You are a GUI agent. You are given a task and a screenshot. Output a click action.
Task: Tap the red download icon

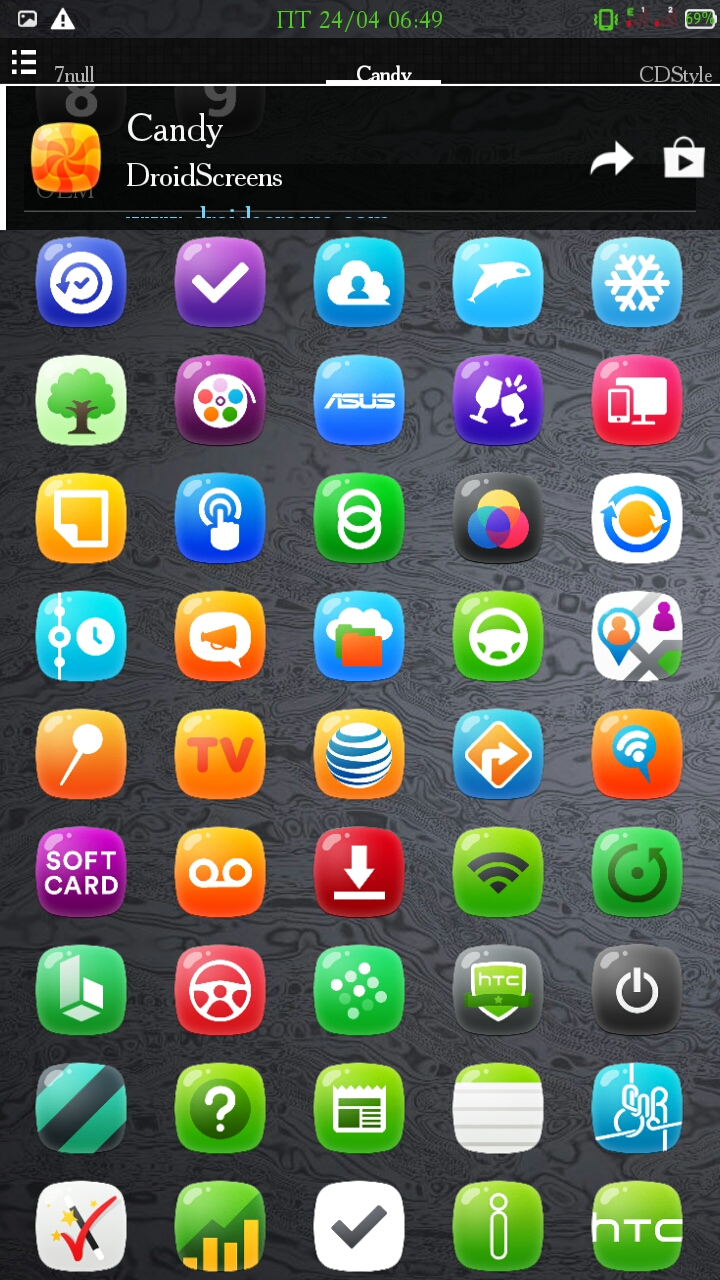tap(358, 872)
